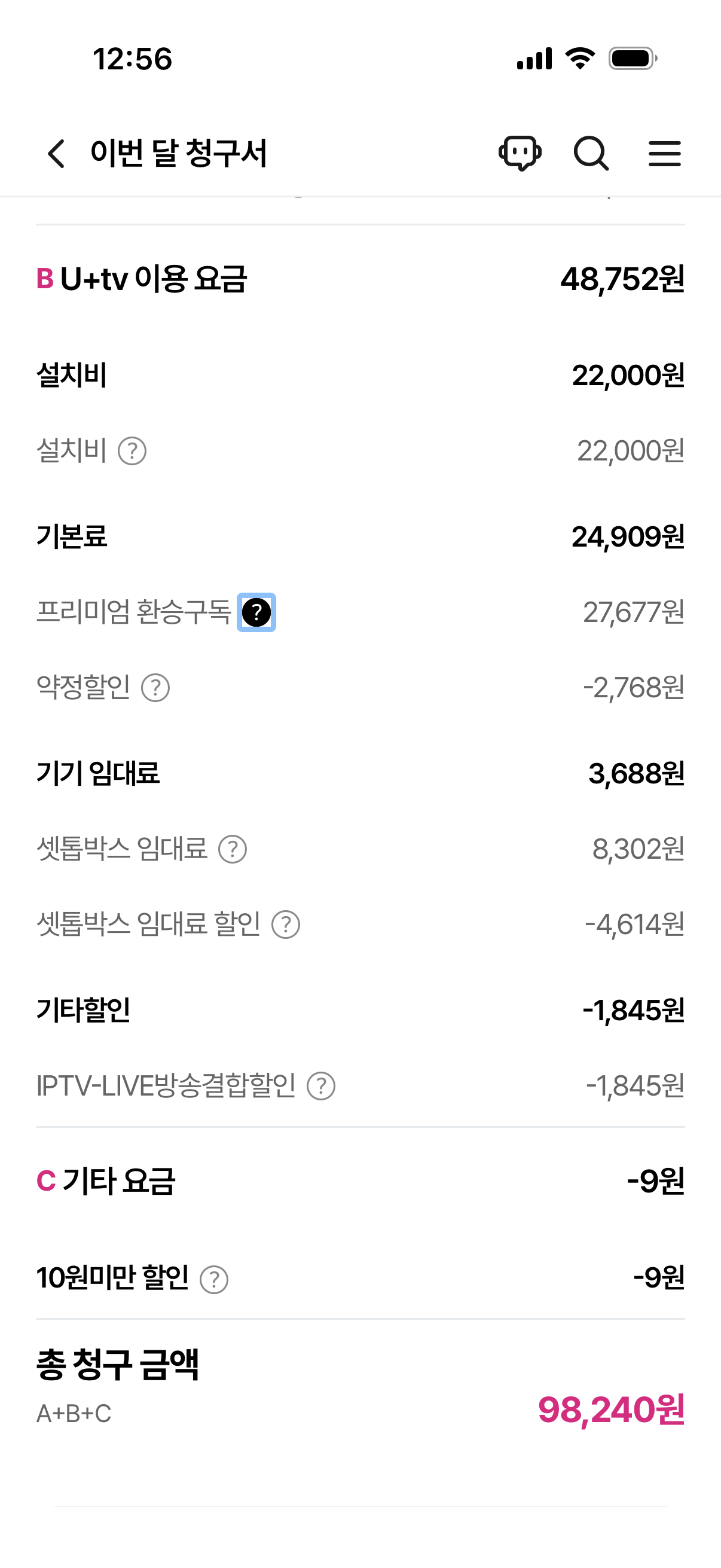Open the search magnifier

(x=591, y=152)
